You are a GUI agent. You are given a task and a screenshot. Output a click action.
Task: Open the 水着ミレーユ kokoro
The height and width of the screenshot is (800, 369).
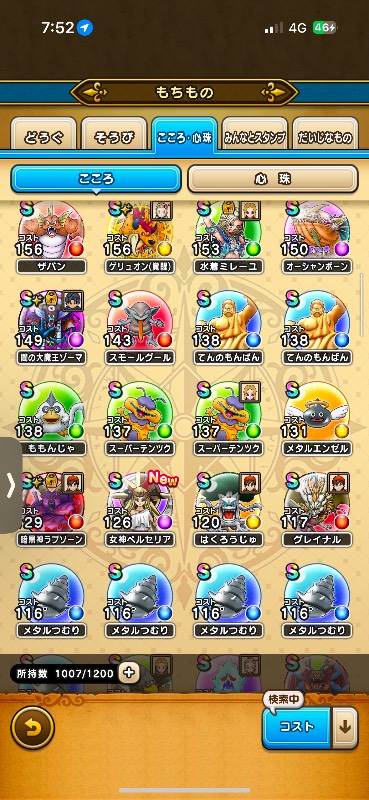pyautogui.click(x=229, y=237)
